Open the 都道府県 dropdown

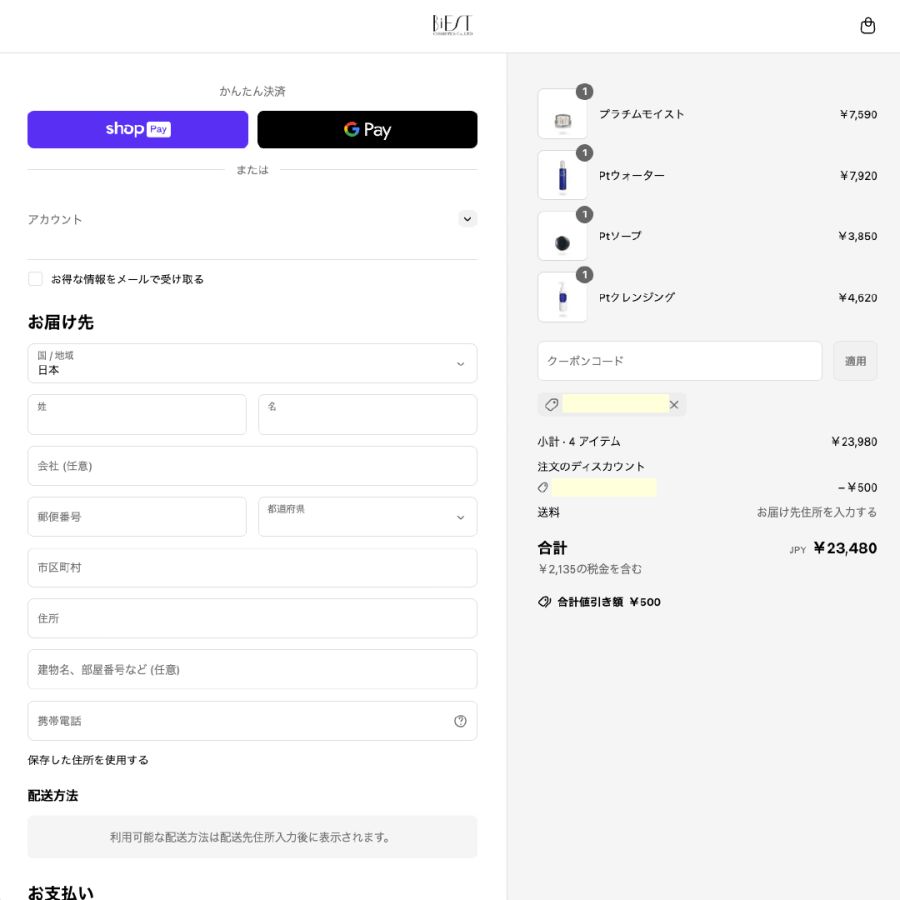click(367, 517)
